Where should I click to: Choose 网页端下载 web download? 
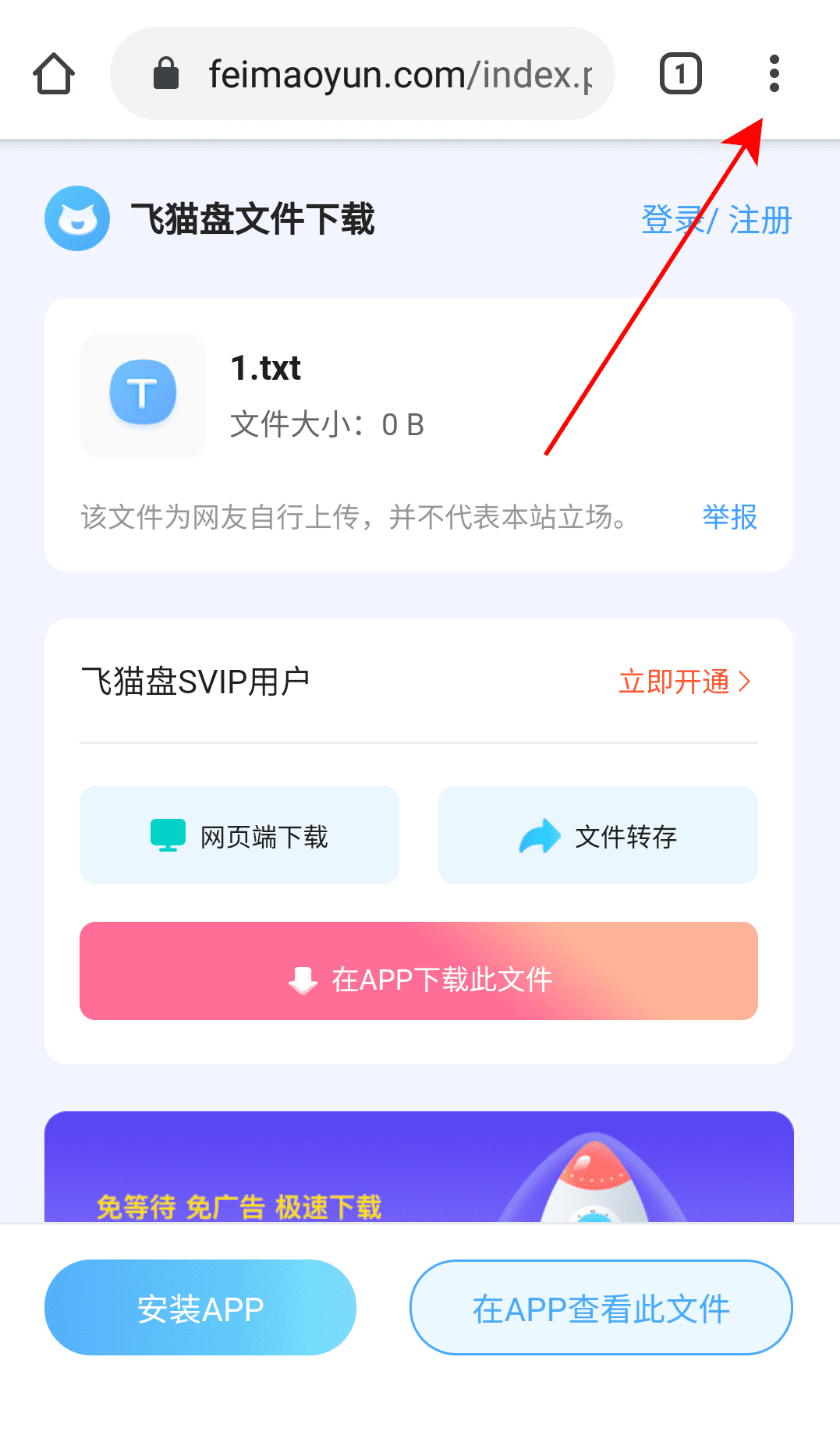click(239, 835)
